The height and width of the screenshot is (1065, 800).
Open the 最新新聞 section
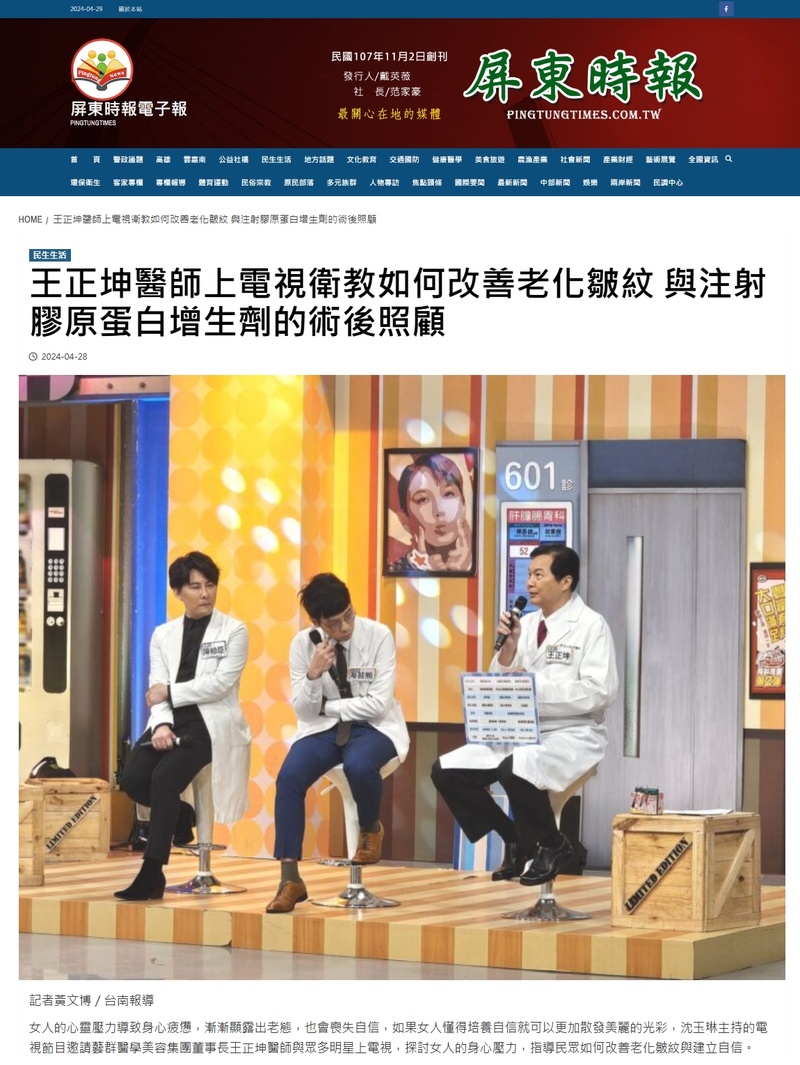[512, 183]
